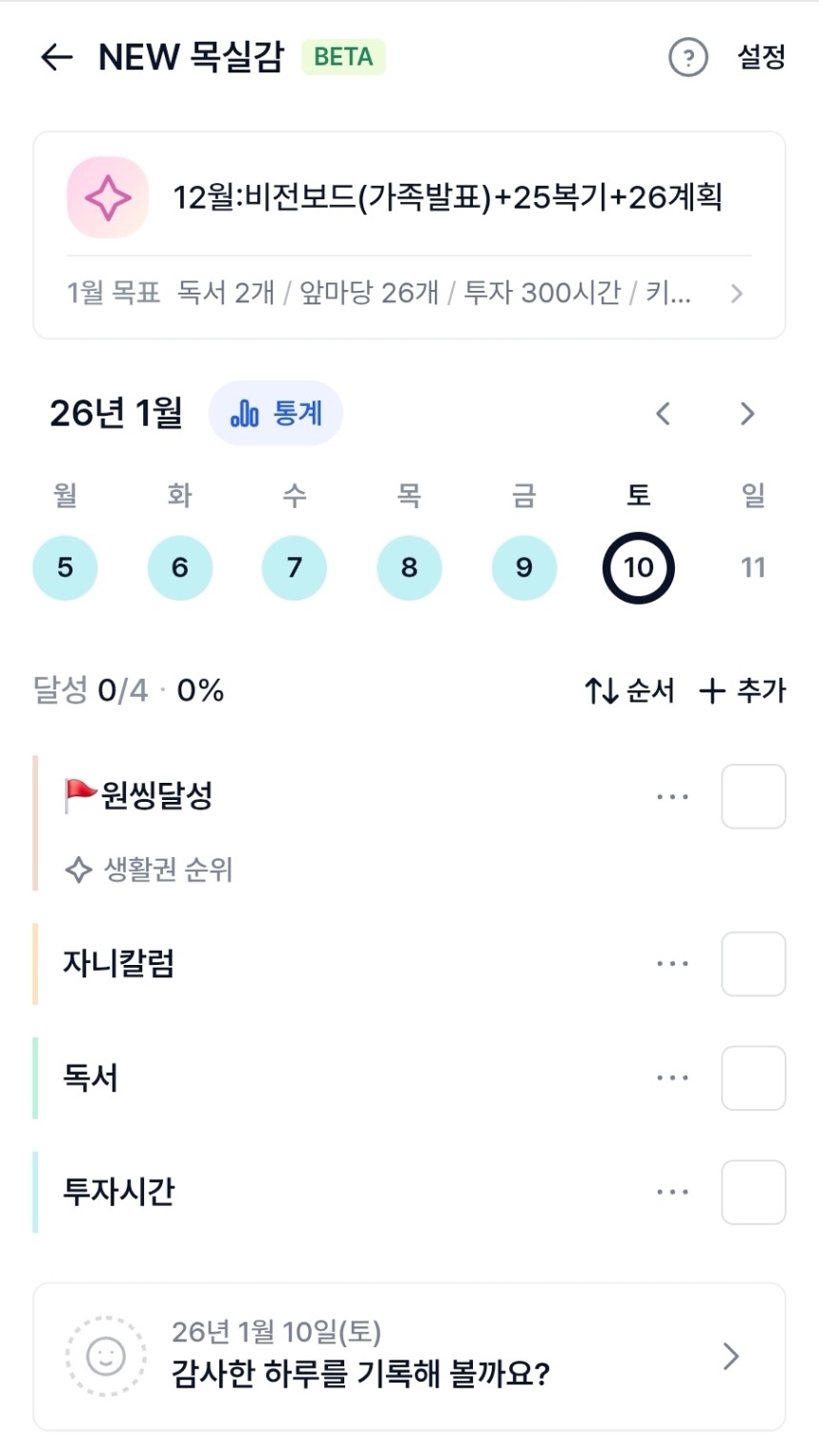Viewport: 819px width, 1456px height.
Task: Open the 통계 statistics chip
Action: point(276,414)
